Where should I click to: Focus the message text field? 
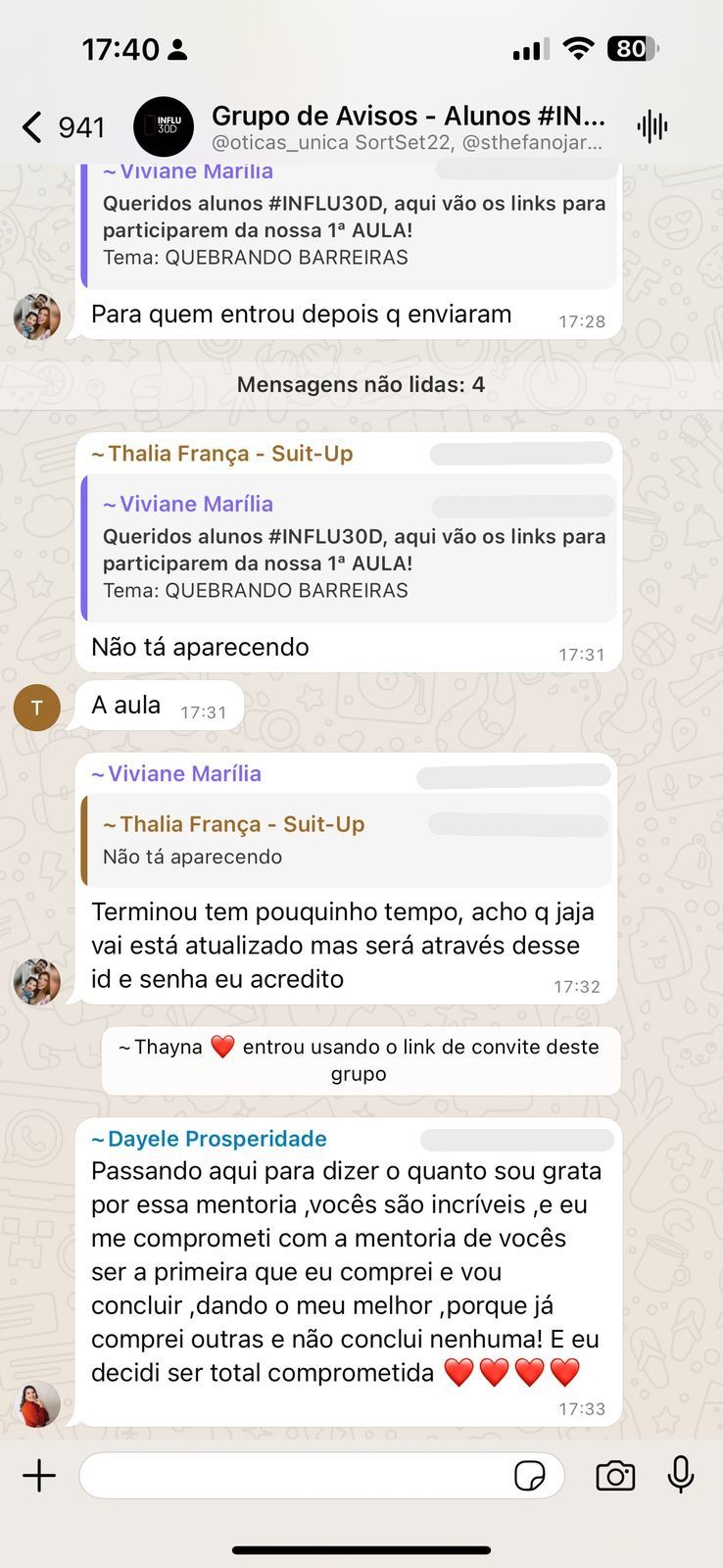294,1476
